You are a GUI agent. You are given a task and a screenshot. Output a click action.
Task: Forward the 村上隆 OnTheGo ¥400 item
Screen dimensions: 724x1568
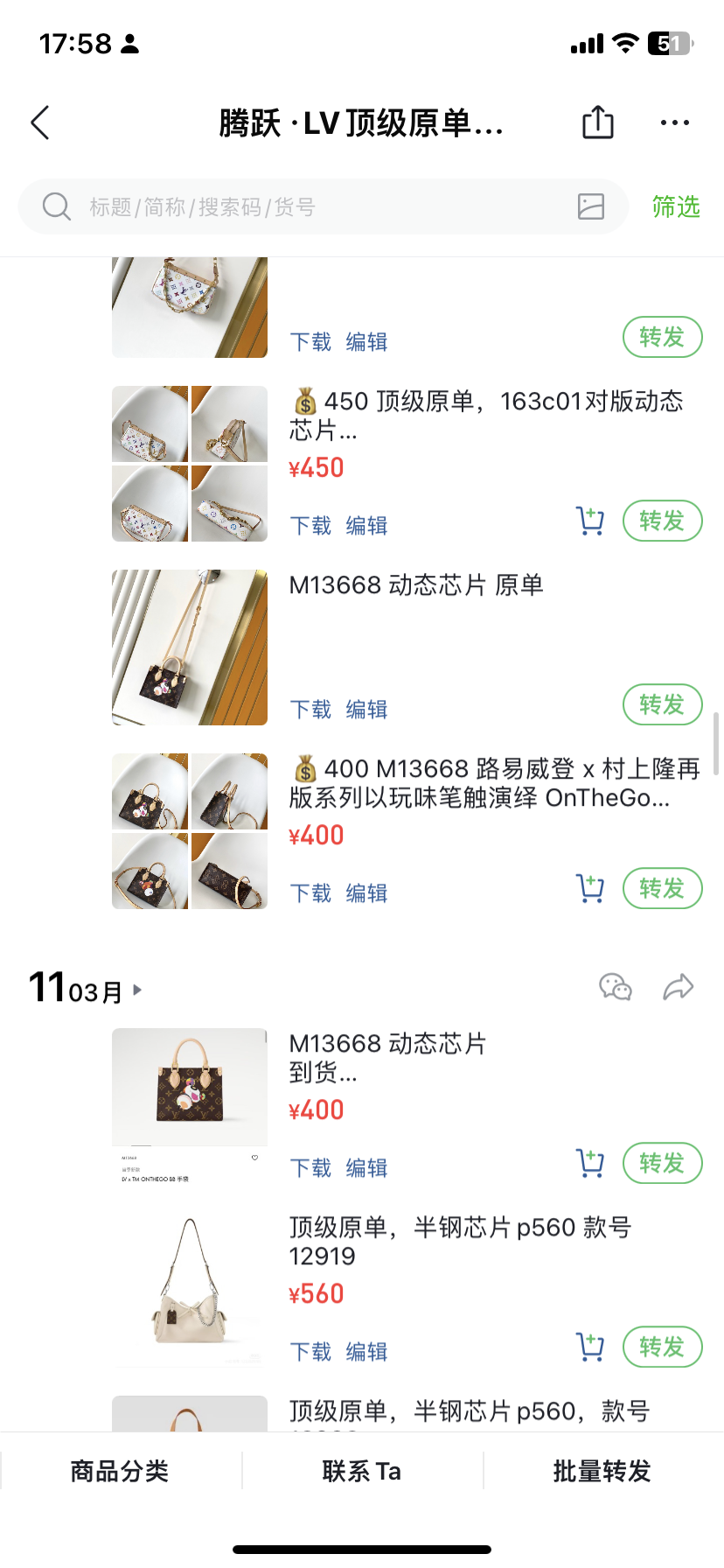pyautogui.click(x=662, y=889)
